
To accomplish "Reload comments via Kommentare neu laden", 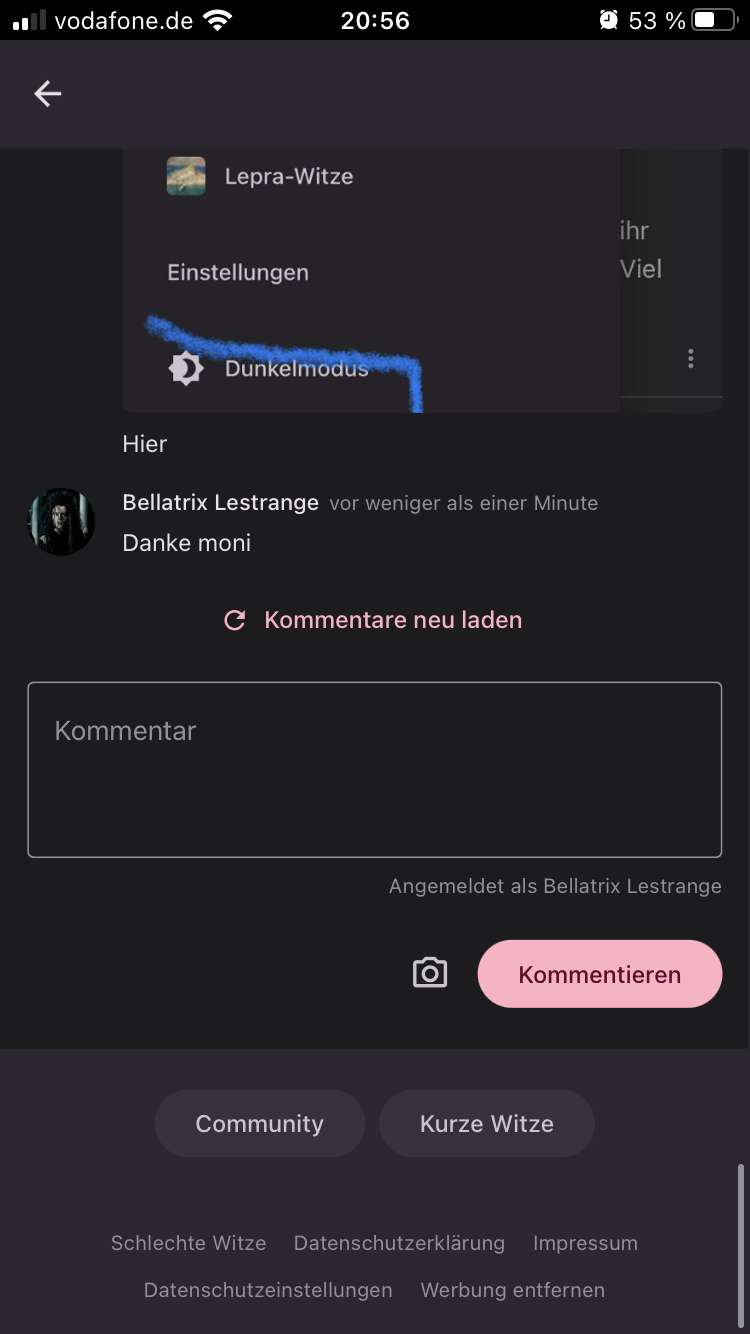I will click(373, 620).
